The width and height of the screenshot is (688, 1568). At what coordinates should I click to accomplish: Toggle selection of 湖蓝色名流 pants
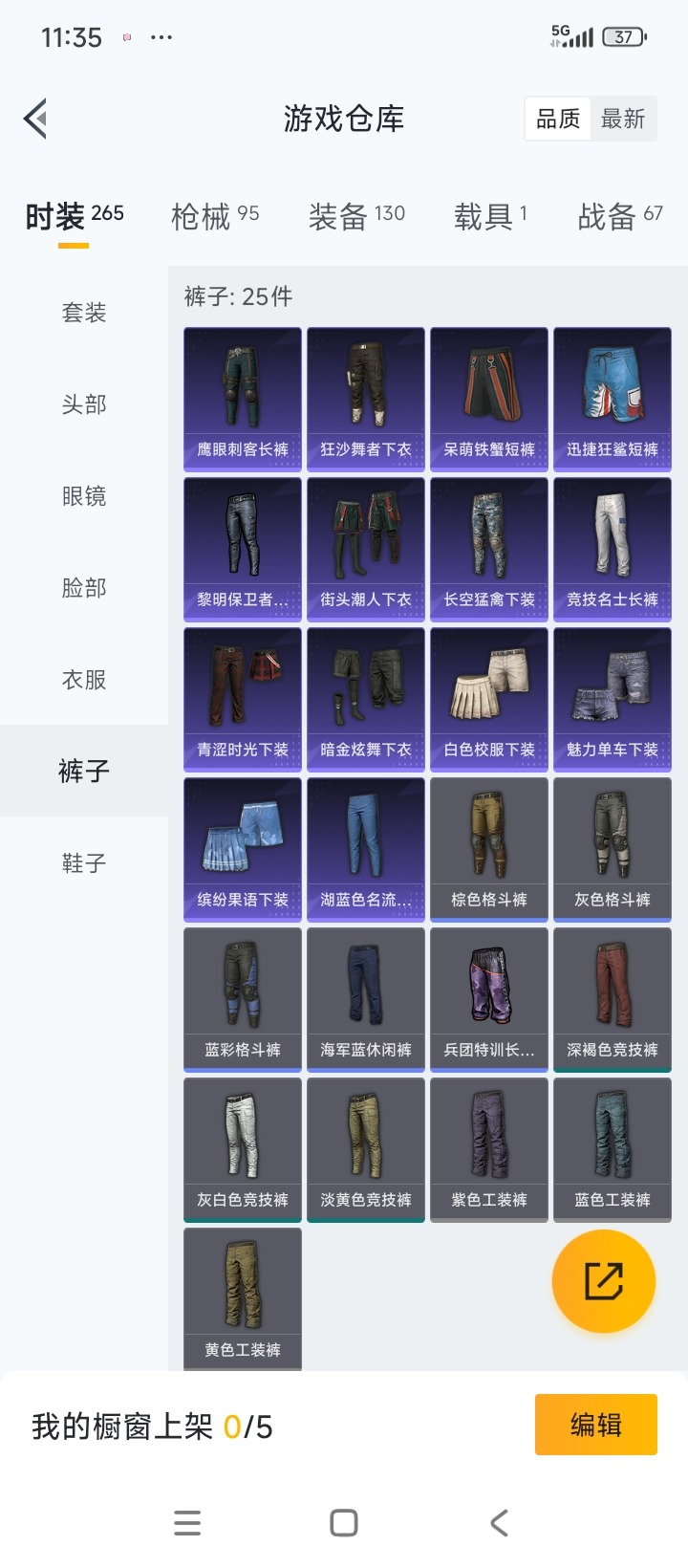pos(366,849)
